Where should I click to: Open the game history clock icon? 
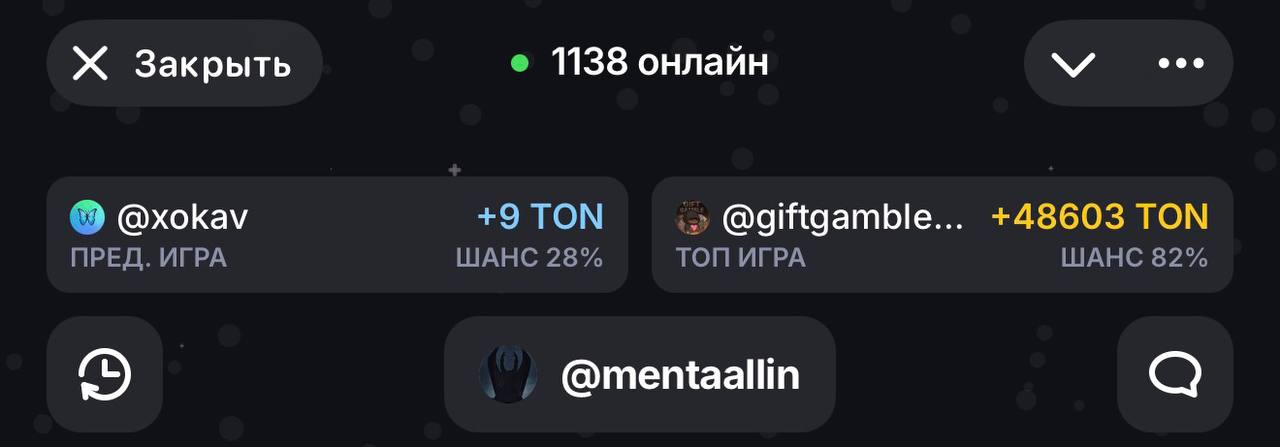coord(105,375)
